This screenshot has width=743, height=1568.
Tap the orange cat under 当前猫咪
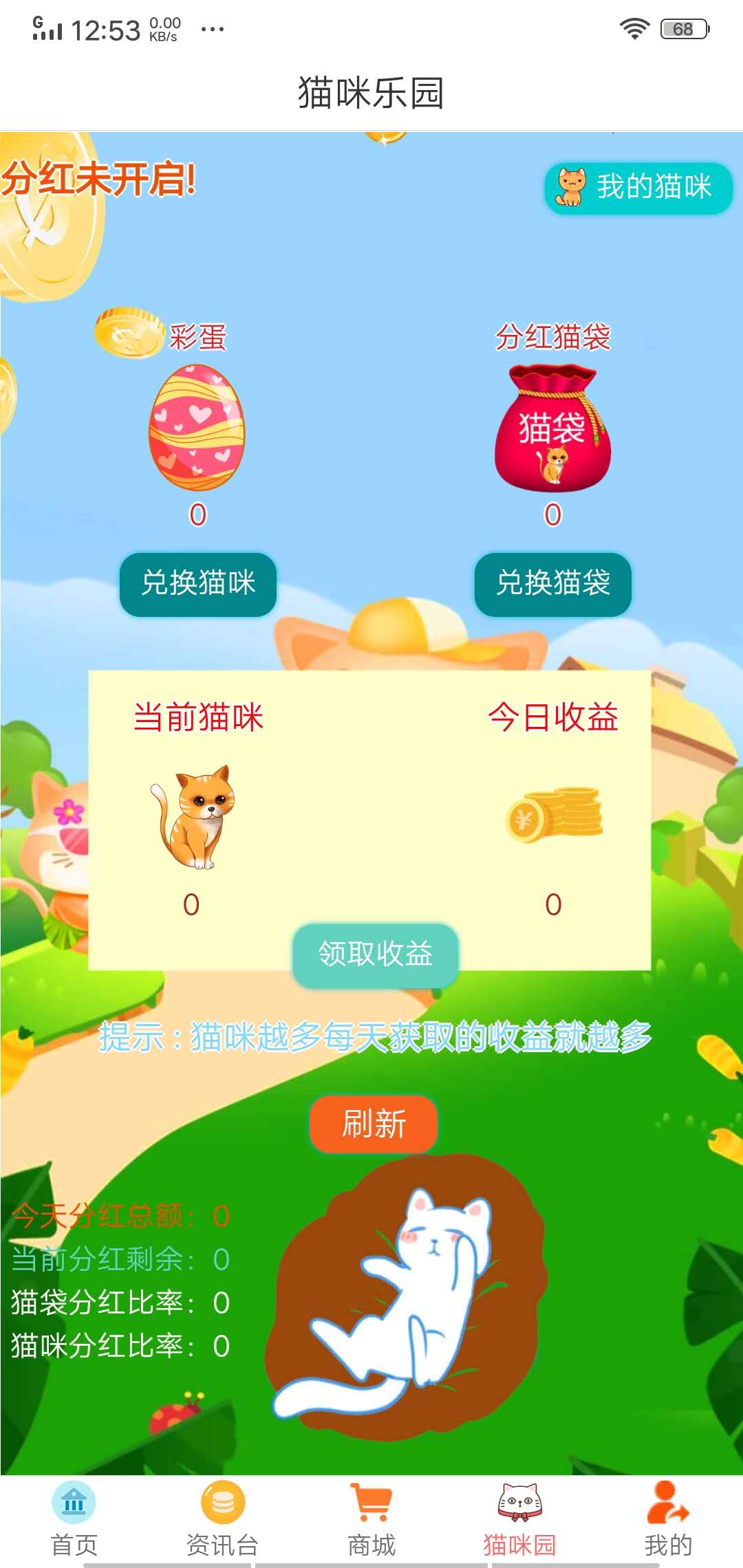click(196, 818)
